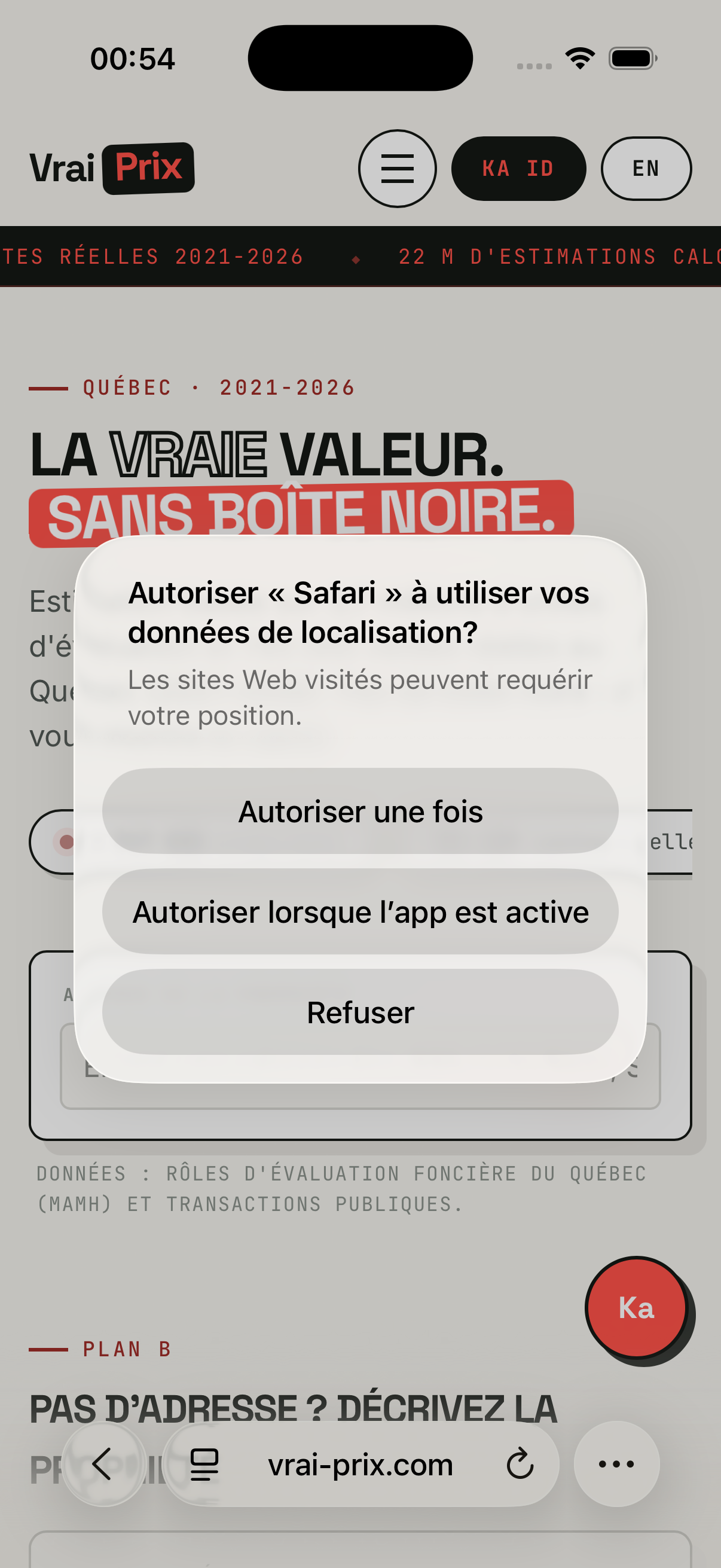Tap the vrai-prix.com address bar
Image resolution: width=721 pixels, height=1568 pixels.
pyautogui.click(x=361, y=1464)
